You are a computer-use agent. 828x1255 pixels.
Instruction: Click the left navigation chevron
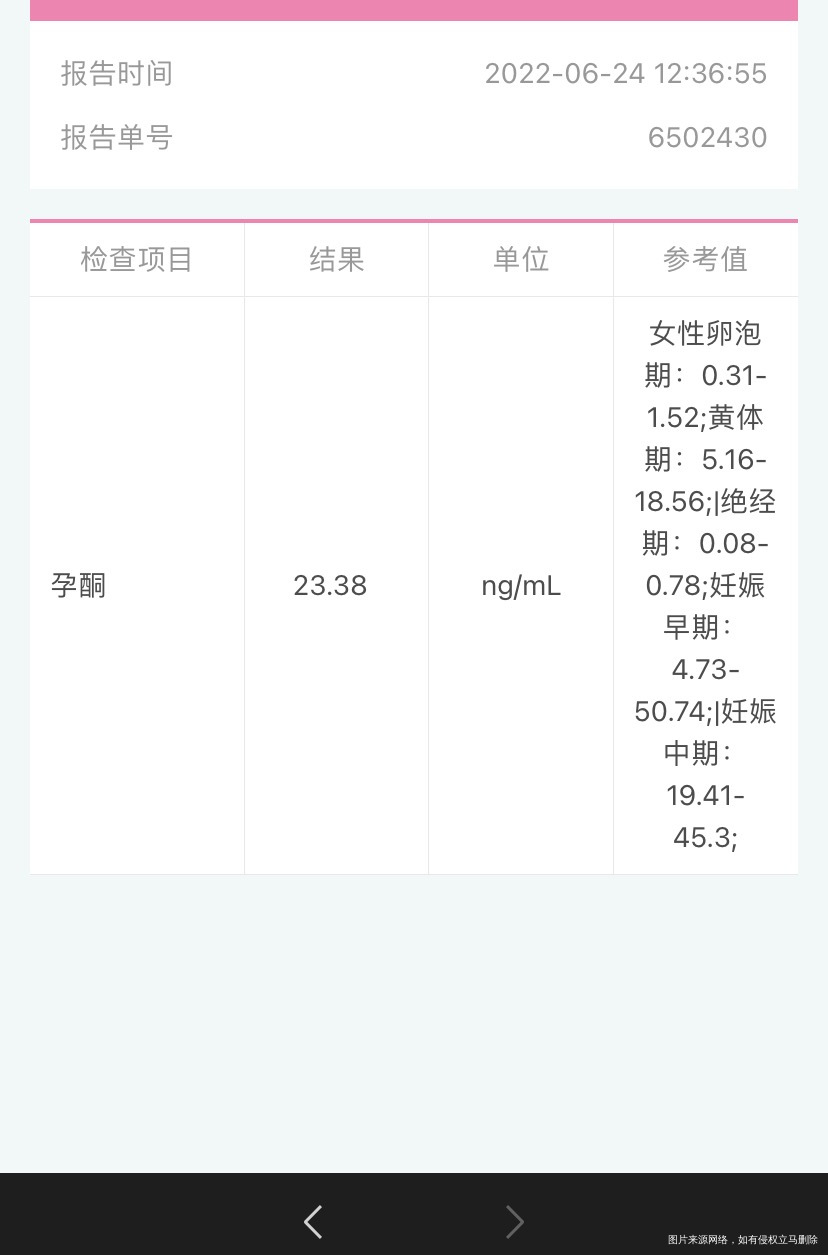point(312,1221)
